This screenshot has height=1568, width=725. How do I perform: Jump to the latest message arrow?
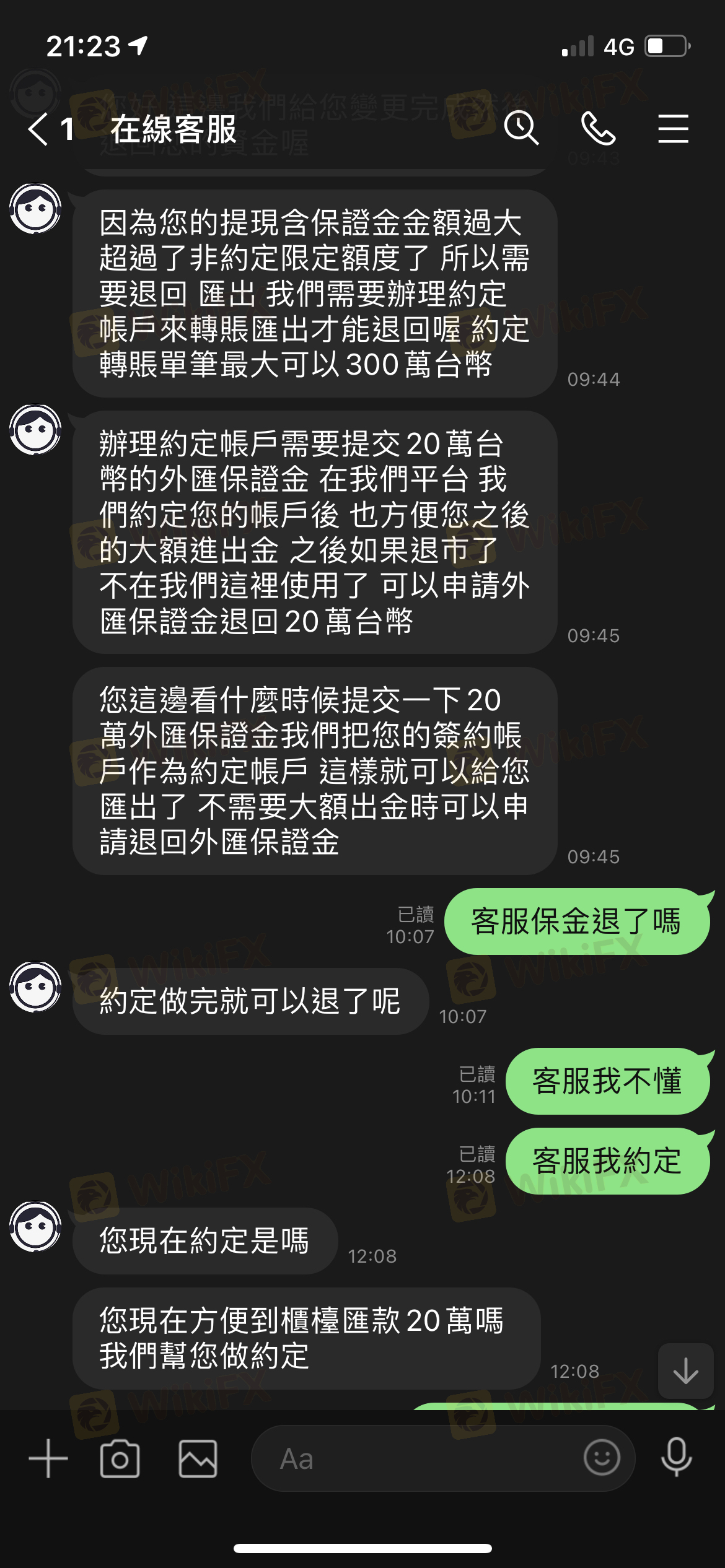pyautogui.click(x=685, y=1370)
